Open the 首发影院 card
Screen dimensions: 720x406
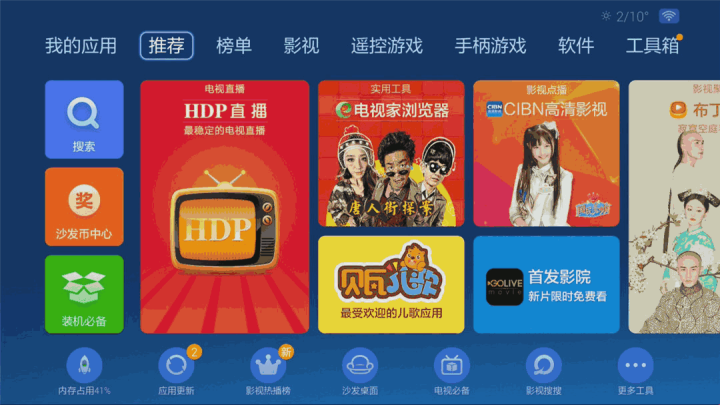tap(546, 284)
